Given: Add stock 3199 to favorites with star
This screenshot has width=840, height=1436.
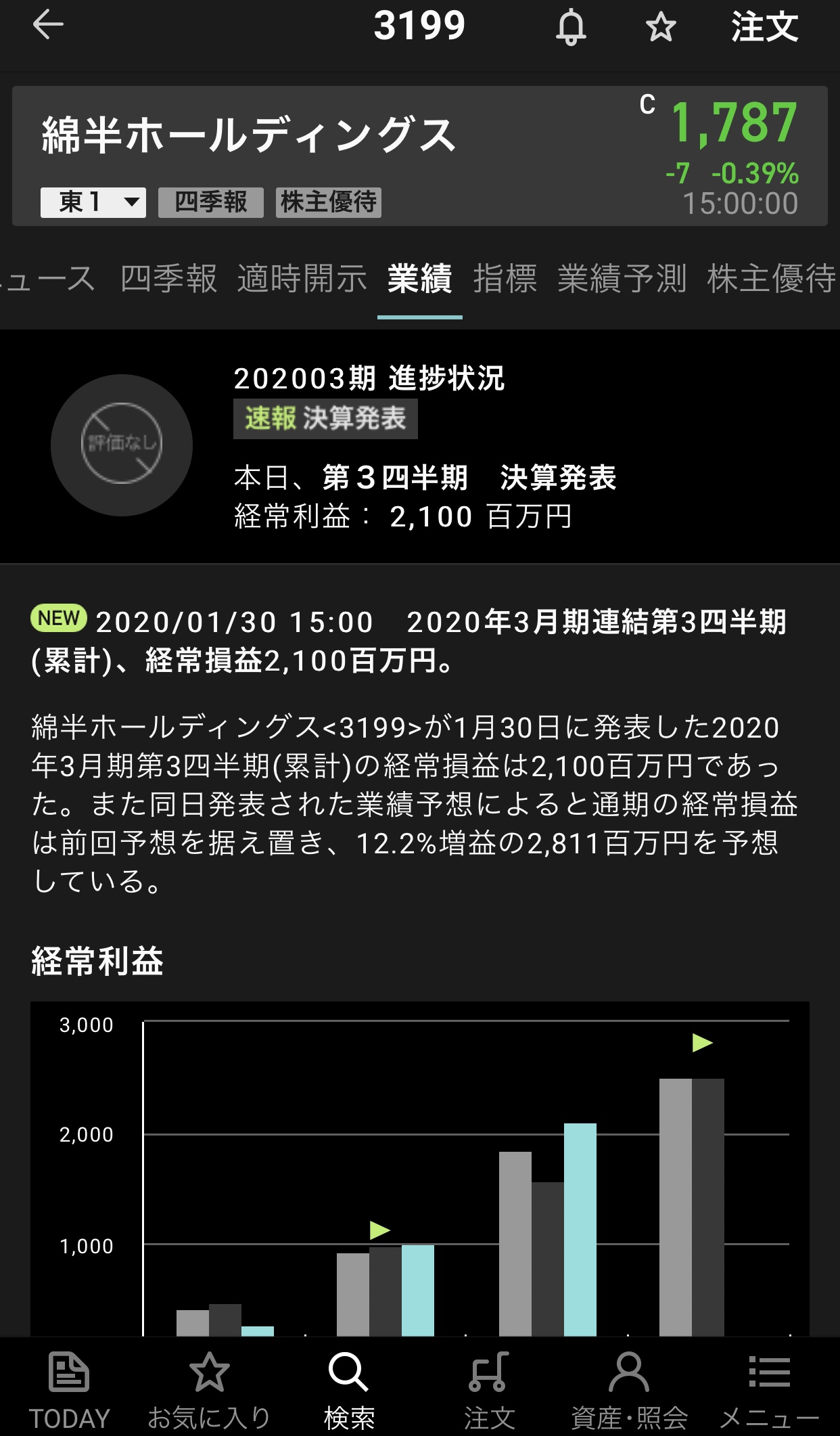Looking at the screenshot, I should point(661,28).
